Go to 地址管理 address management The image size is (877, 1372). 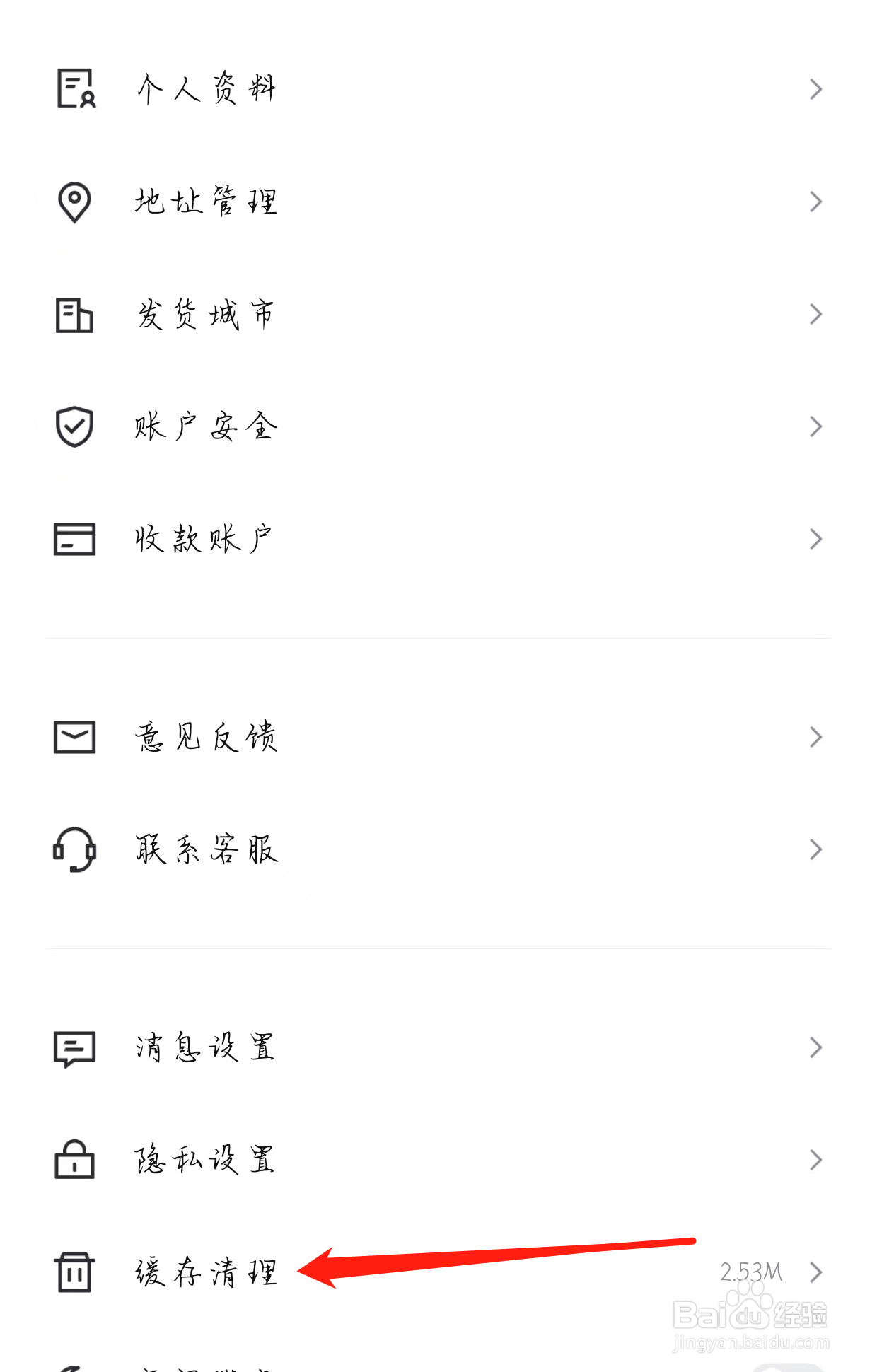click(x=205, y=202)
